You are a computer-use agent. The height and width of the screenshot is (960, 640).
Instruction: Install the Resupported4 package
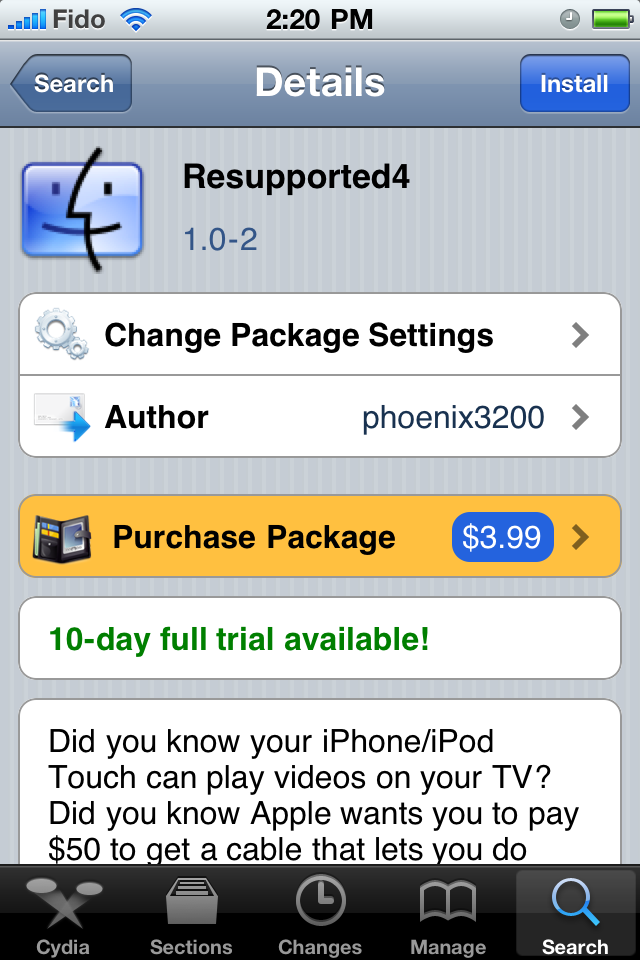pyautogui.click(x=574, y=84)
